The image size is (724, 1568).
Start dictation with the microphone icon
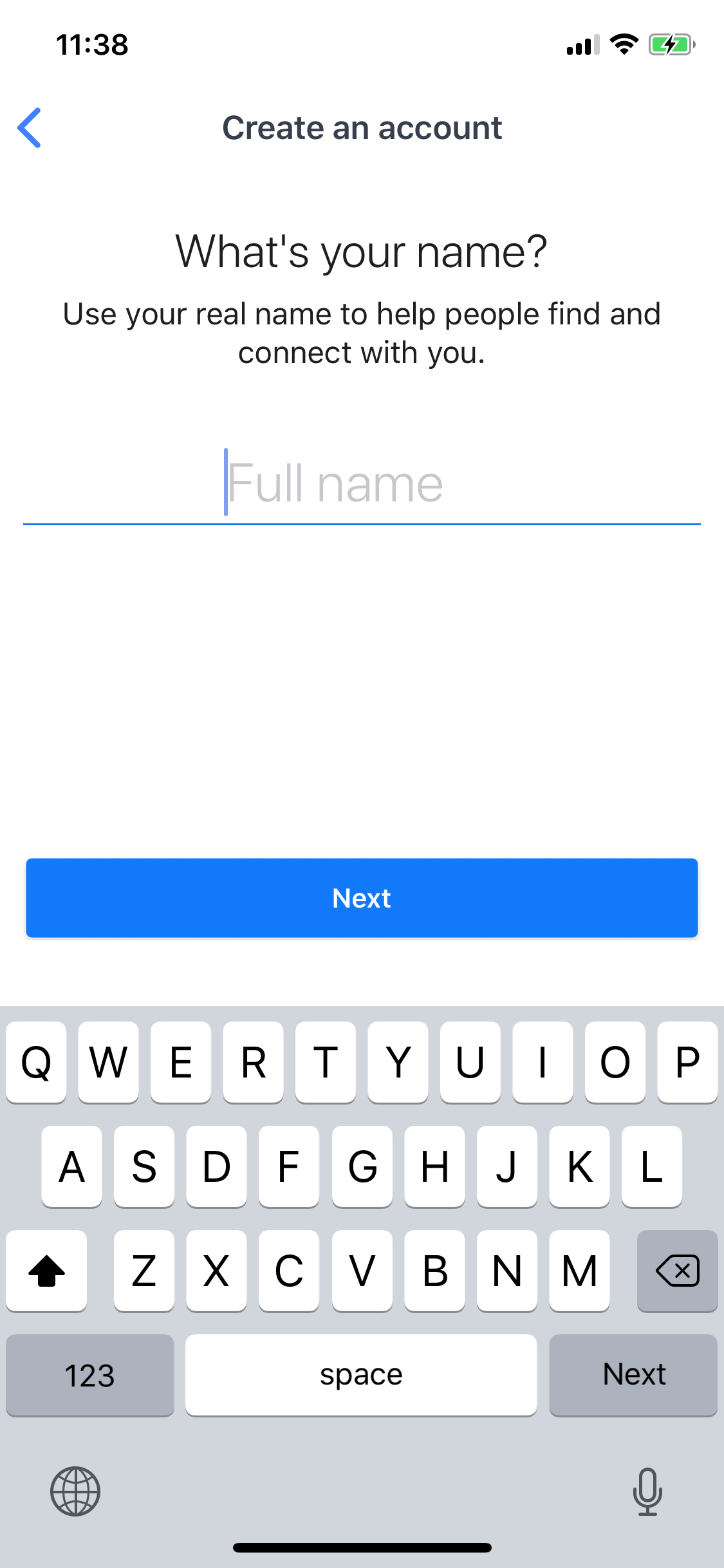(647, 1491)
